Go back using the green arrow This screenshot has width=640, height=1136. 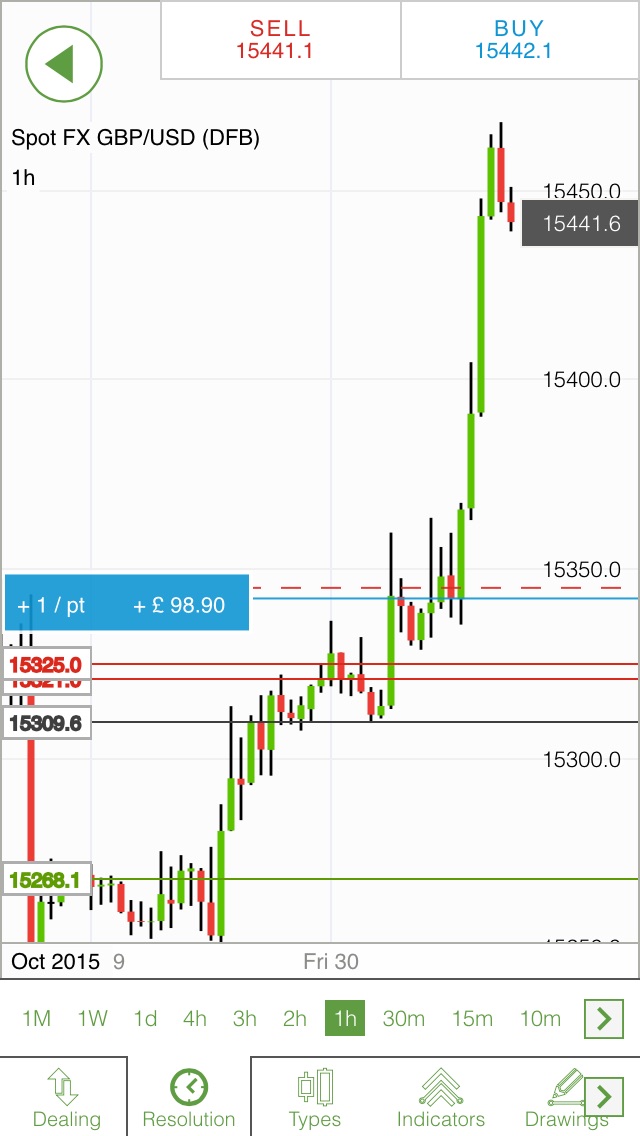click(64, 63)
